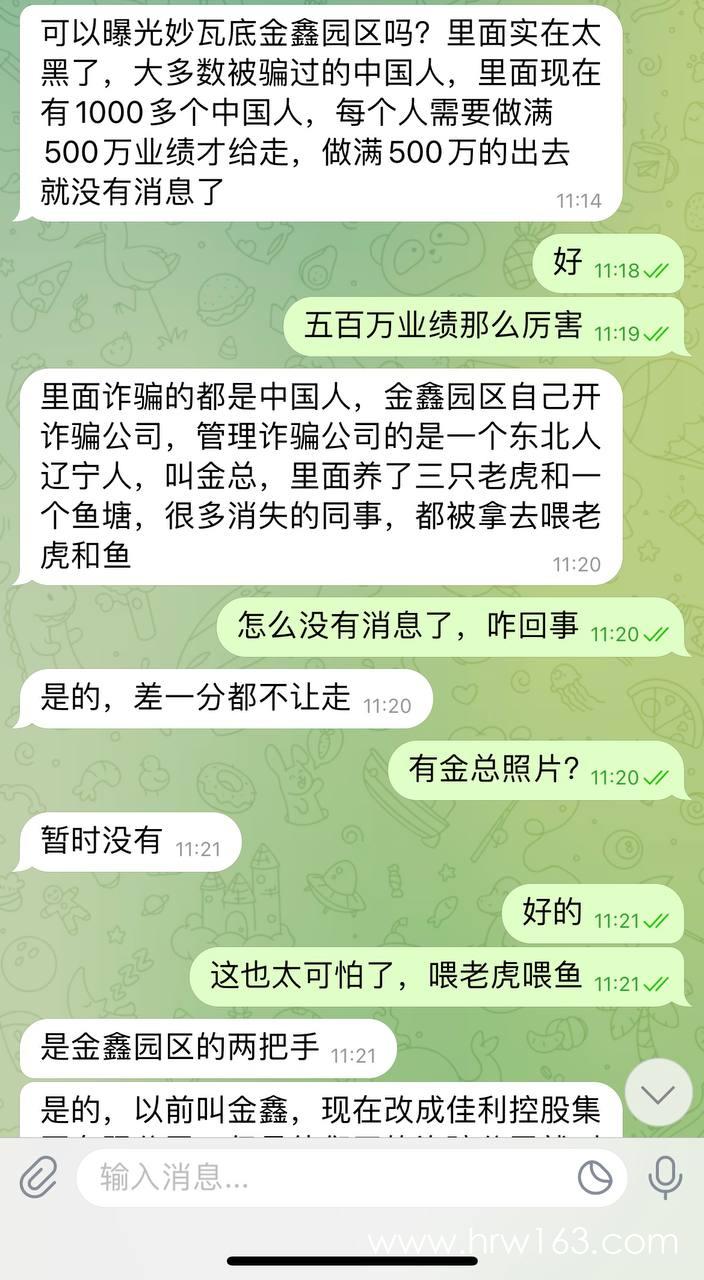
Task: Open the sticker panel icon
Action: click(x=595, y=1178)
